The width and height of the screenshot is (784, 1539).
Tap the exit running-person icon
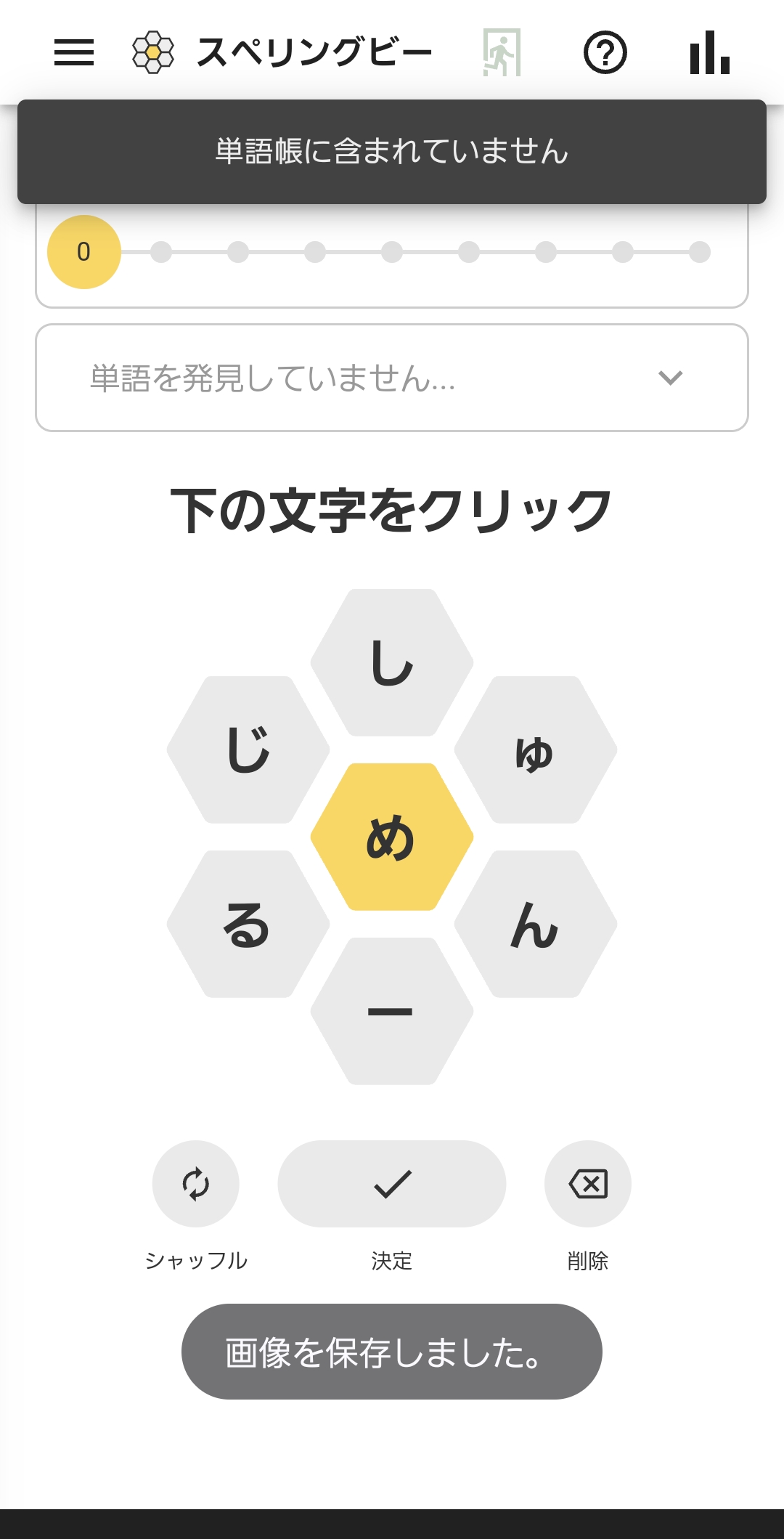[x=502, y=52]
